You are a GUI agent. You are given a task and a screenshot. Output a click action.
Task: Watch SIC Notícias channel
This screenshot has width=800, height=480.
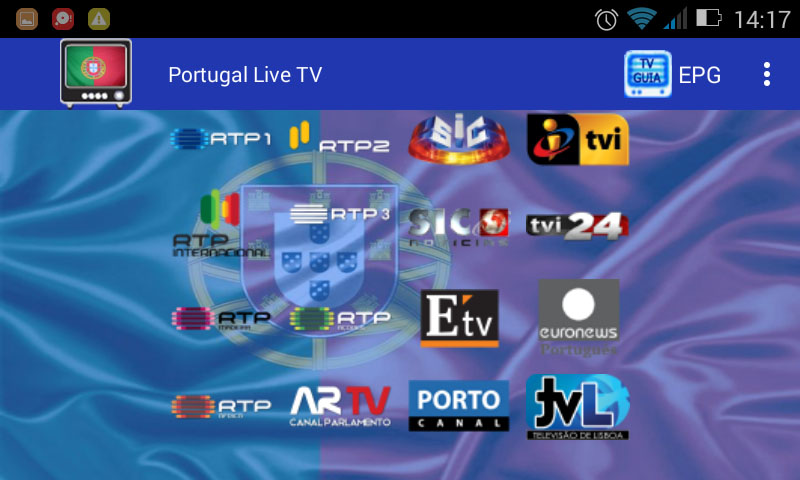(459, 227)
